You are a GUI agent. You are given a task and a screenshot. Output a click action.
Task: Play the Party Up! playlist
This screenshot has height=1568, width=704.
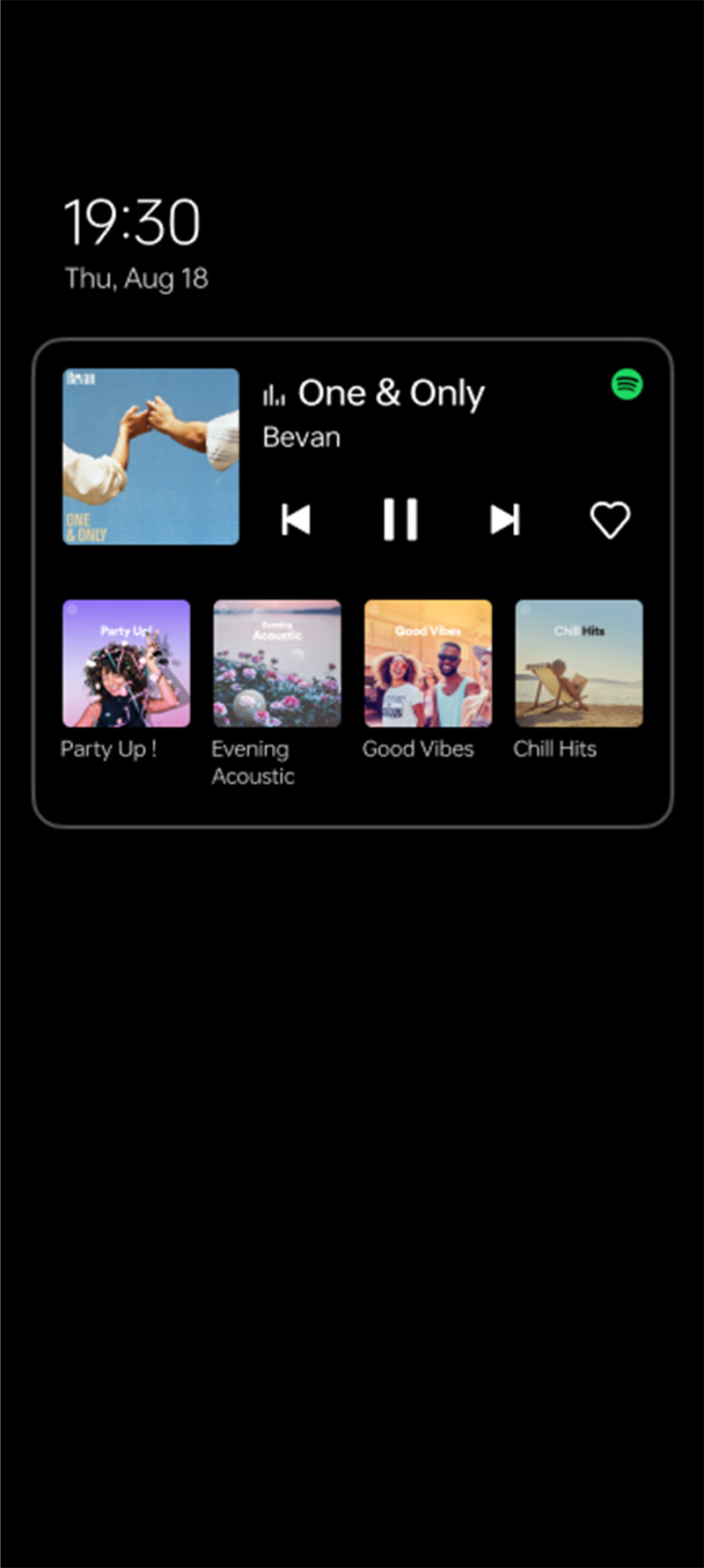126,663
